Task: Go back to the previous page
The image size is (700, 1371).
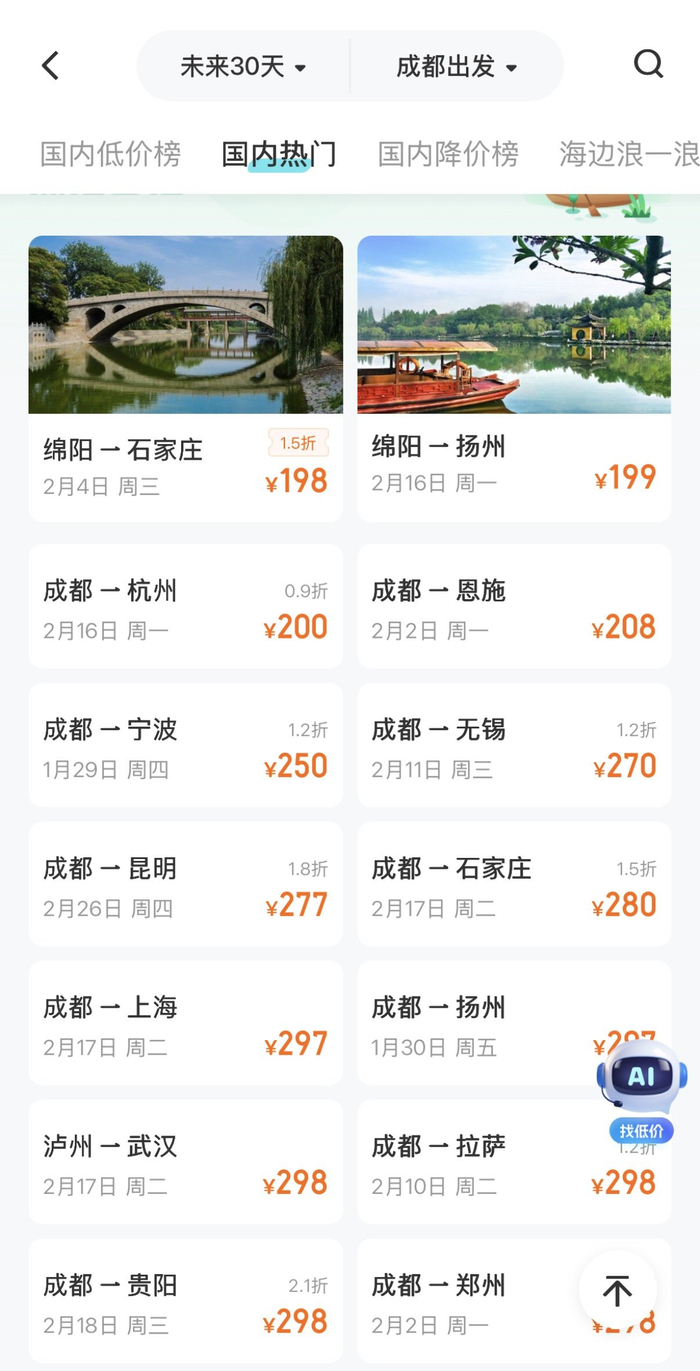Action: 51,66
